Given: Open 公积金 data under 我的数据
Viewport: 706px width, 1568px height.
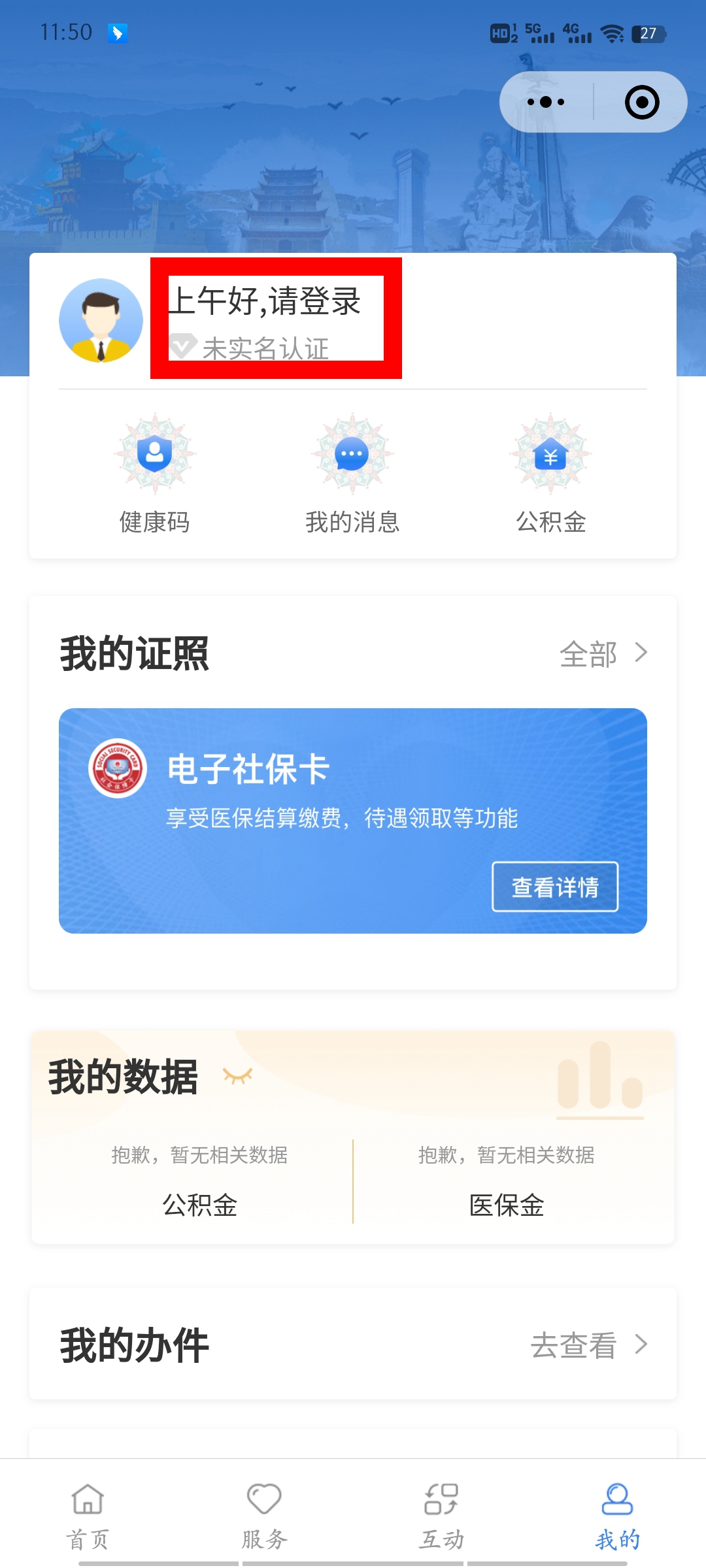Looking at the screenshot, I should click(x=199, y=1204).
